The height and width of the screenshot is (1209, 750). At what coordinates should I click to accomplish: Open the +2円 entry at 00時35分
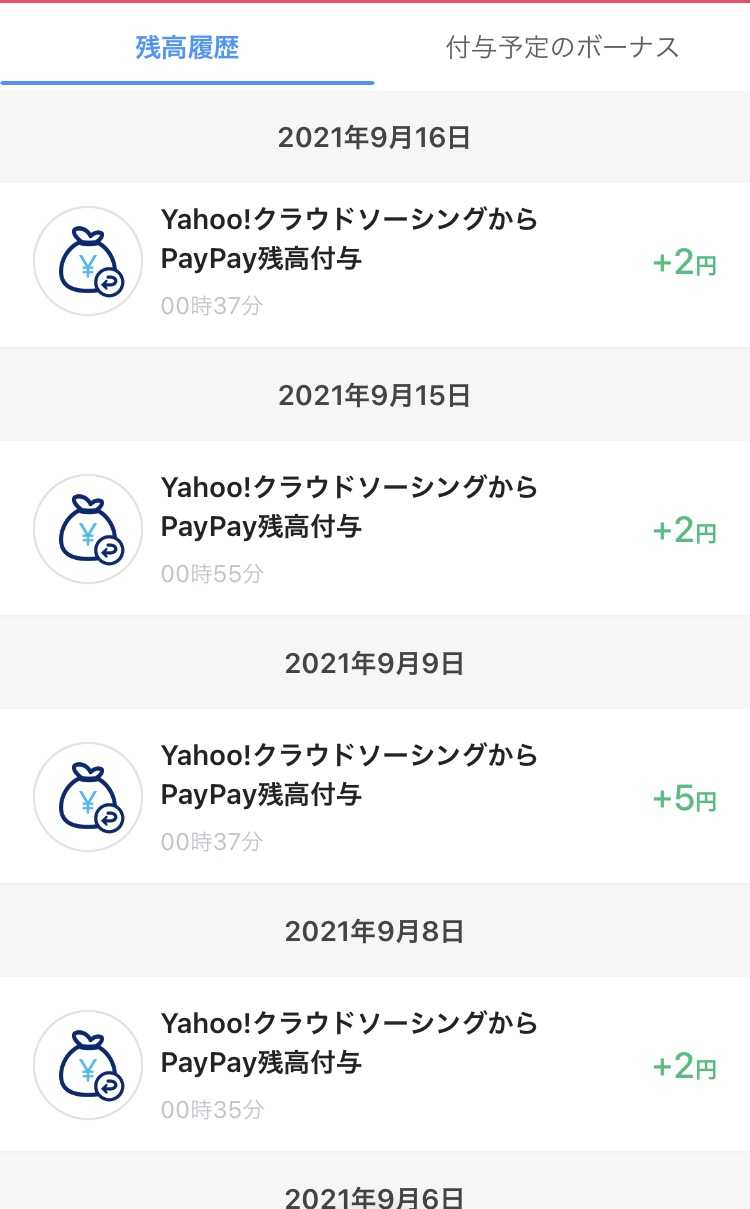(375, 1065)
